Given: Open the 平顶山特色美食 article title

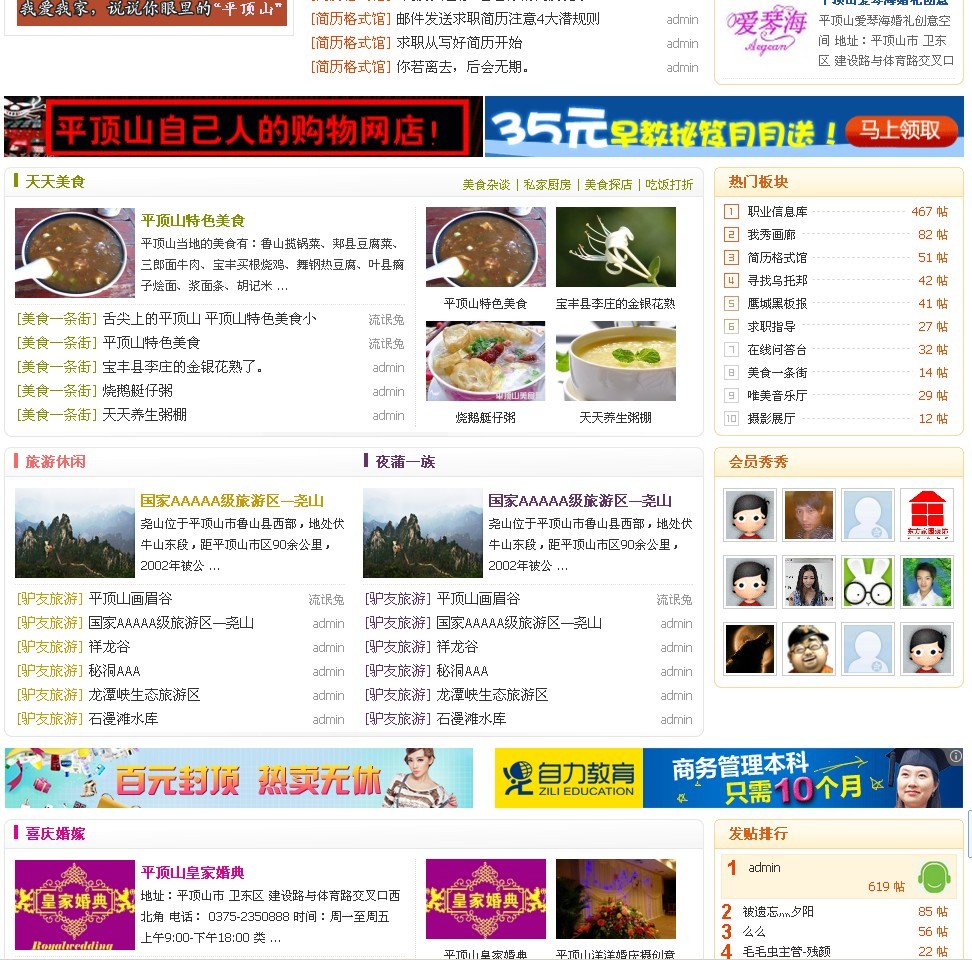Looking at the screenshot, I should (193, 221).
